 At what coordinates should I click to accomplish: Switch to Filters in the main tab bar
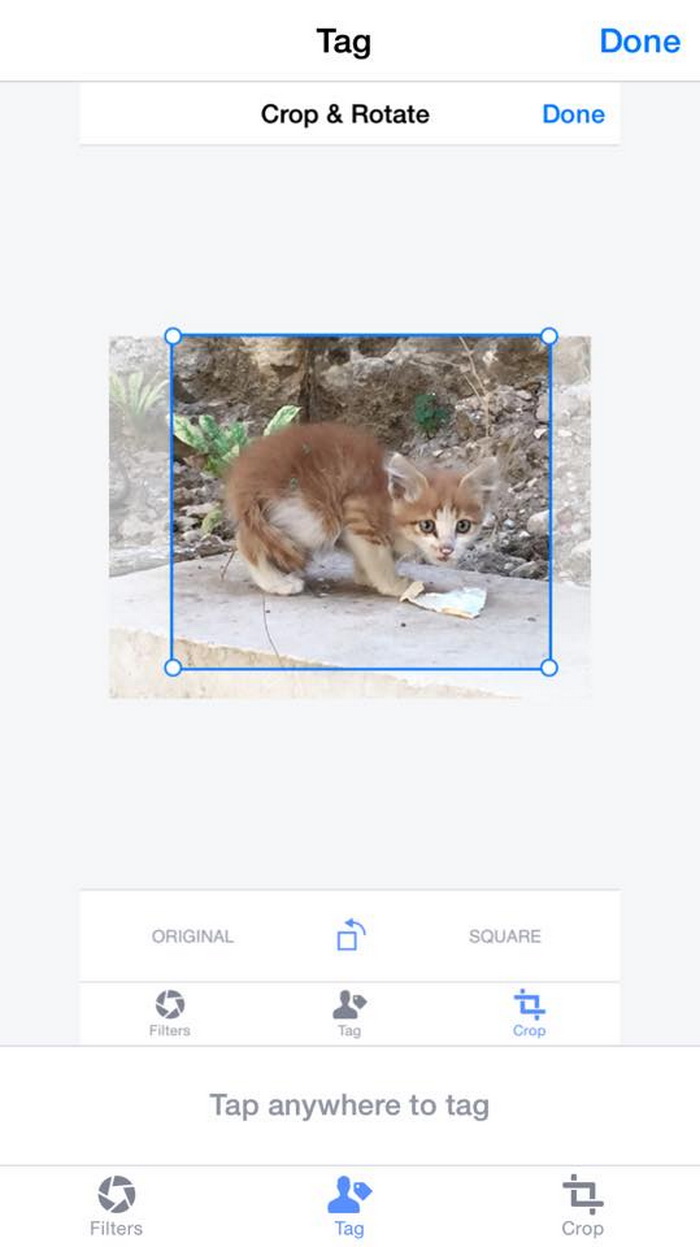116,1206
